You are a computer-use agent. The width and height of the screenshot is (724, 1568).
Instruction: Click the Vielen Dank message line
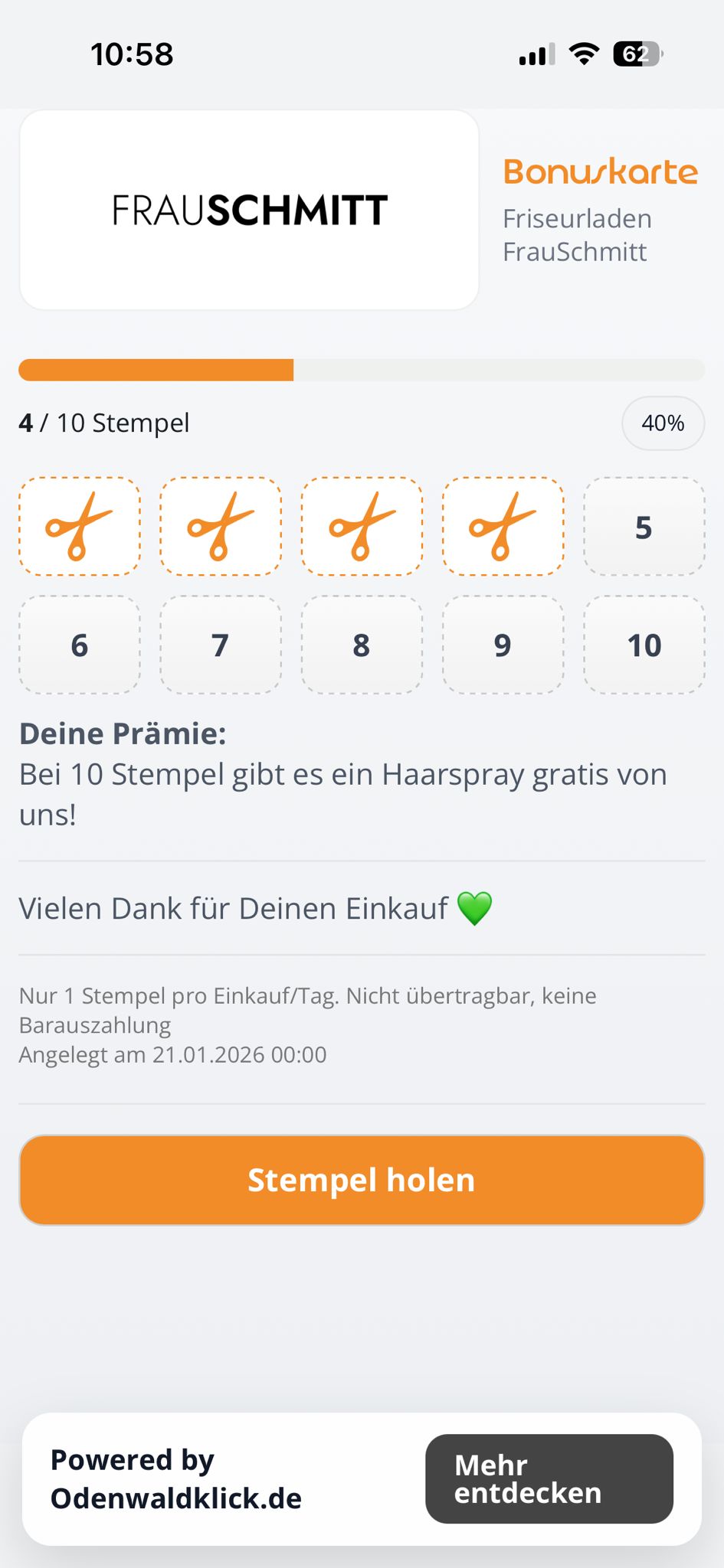pos(254,908)
